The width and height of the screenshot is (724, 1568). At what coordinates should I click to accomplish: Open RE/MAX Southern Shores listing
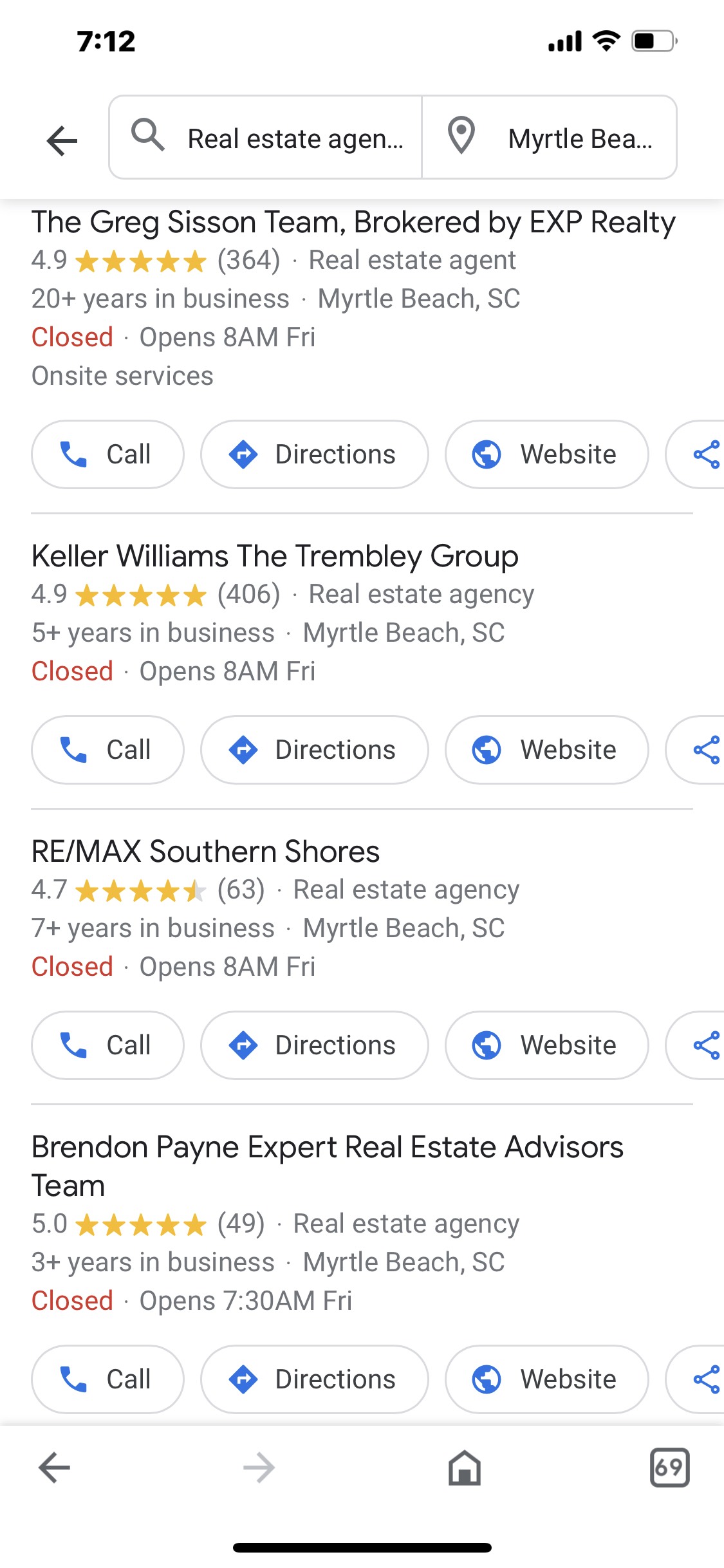[205, 852]
